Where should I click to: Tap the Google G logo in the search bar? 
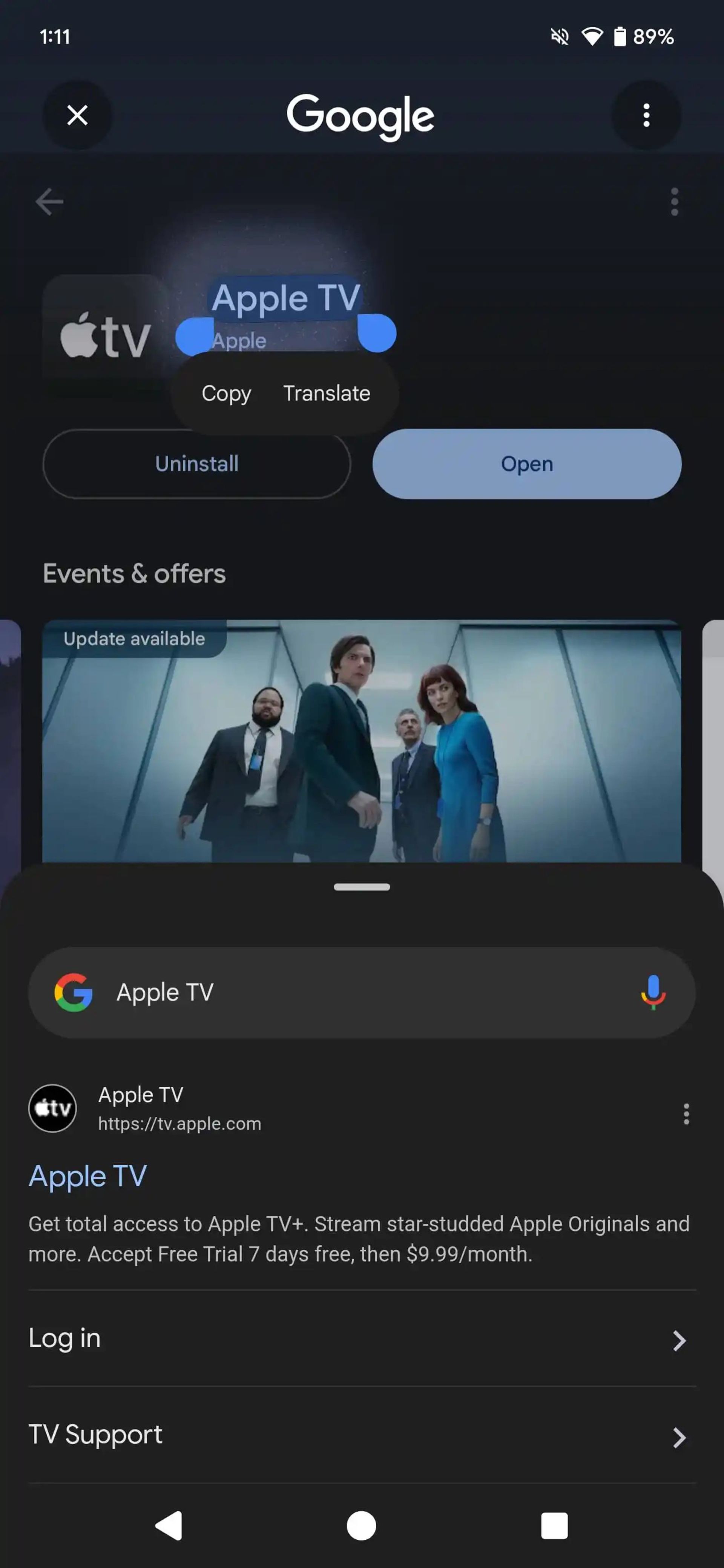pyautogui.click(x=75, y=992)
